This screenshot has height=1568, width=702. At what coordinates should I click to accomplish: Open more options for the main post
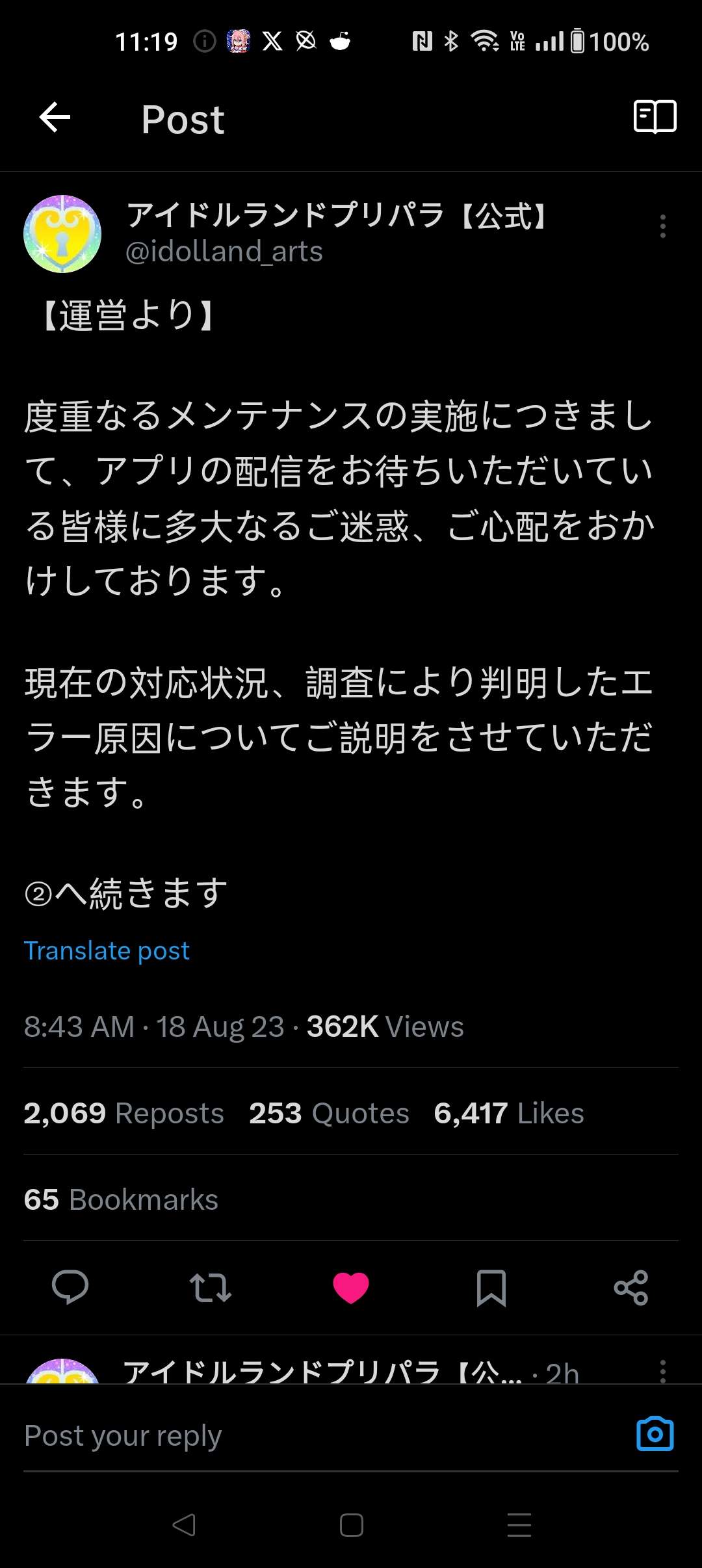[662, 227]
